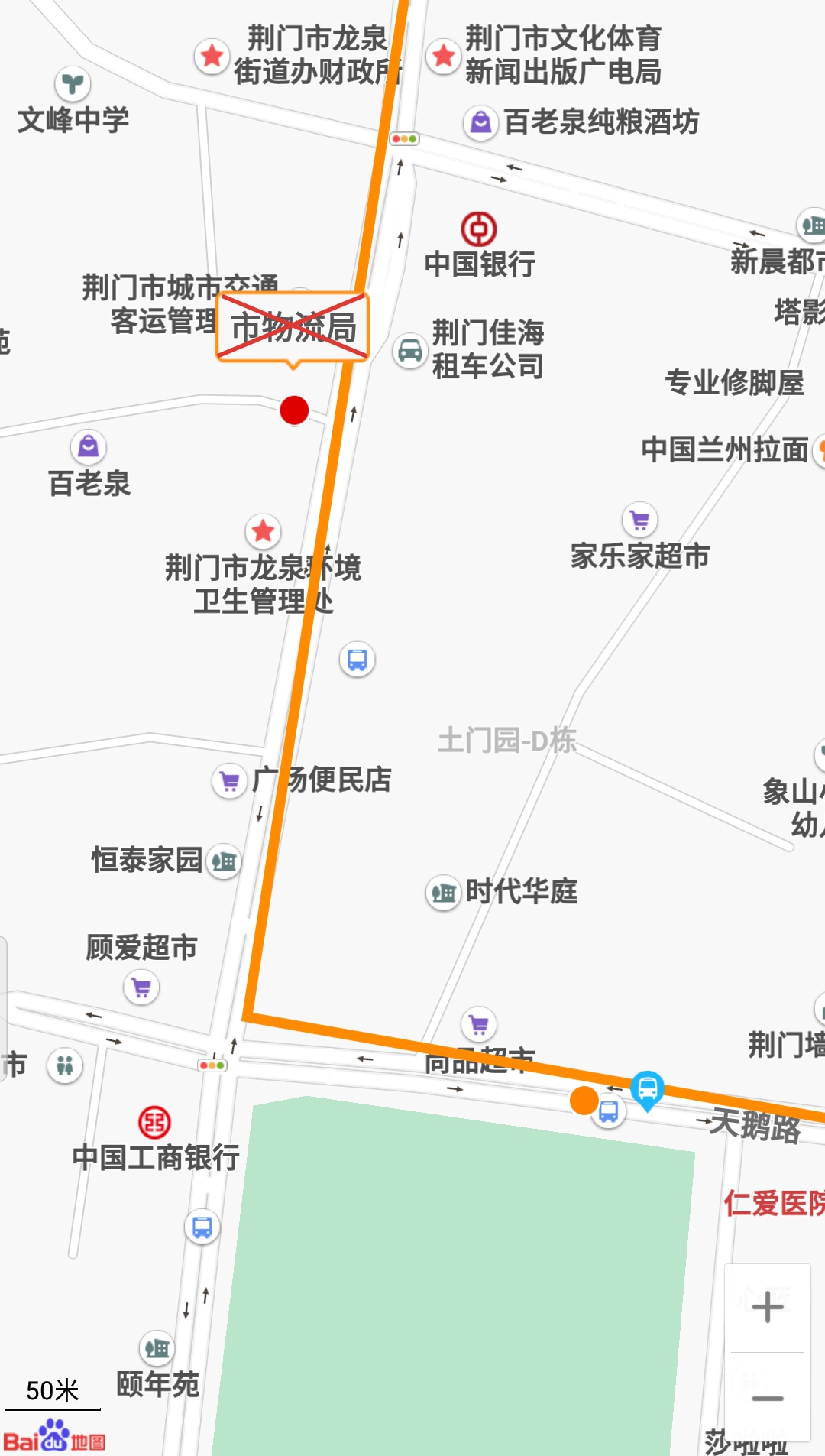825x1456 pixels.
Task: Select the 家乐家超市 shopping cart icon
Action: [639, 519]
